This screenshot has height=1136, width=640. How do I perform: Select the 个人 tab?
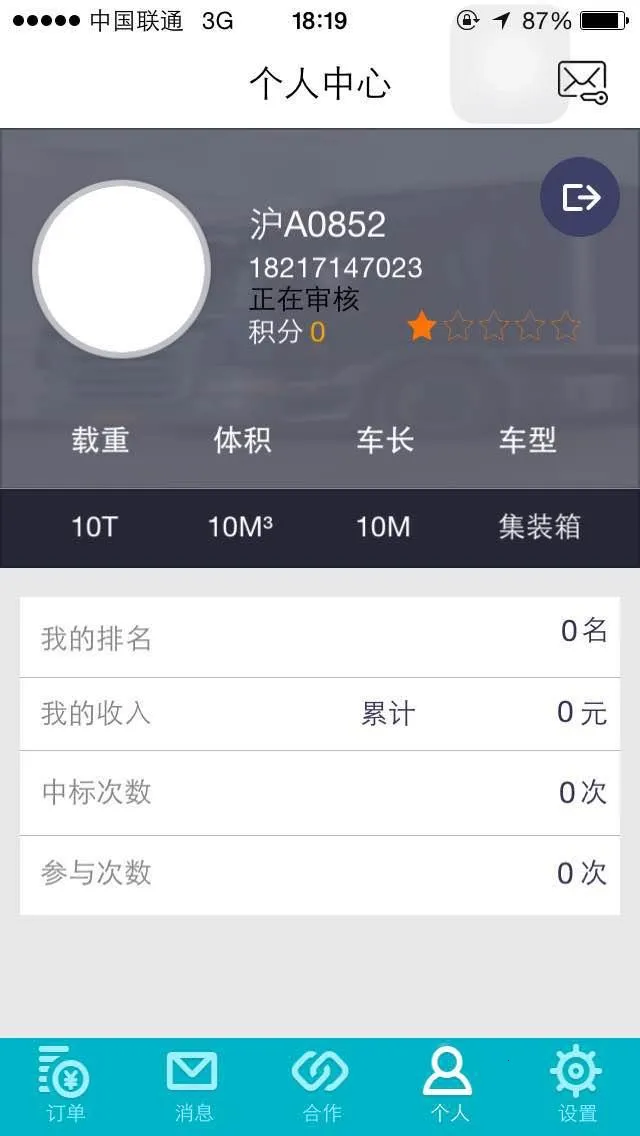click(448, 1085)
